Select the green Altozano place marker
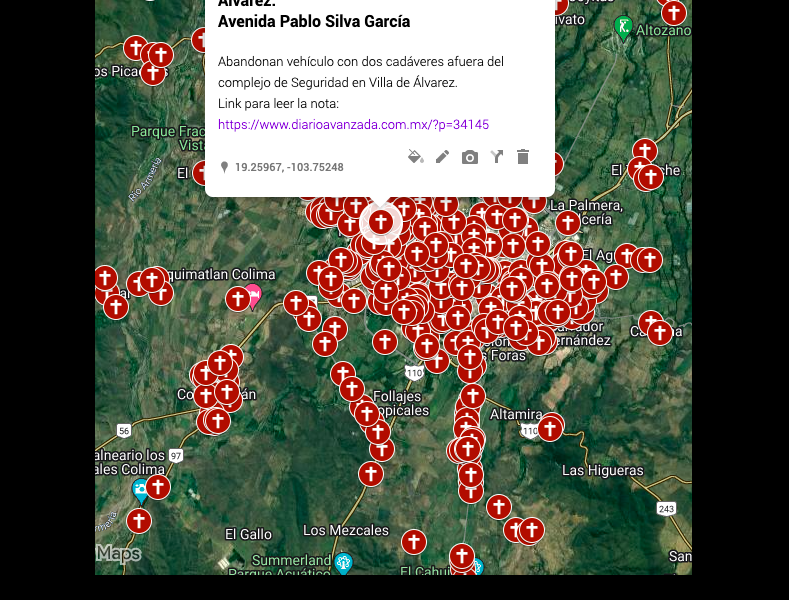This screenshot has width=789, height=600. point(624,25)
